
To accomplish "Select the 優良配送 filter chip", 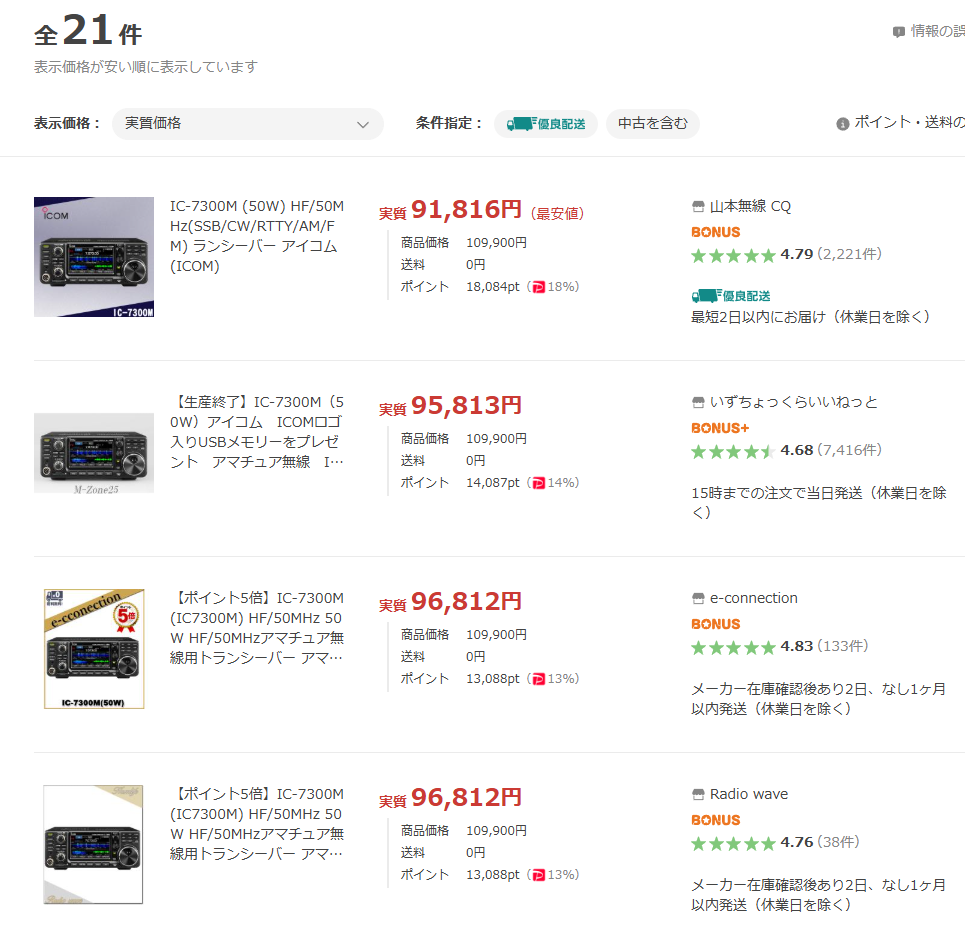I will pos(546,124).
